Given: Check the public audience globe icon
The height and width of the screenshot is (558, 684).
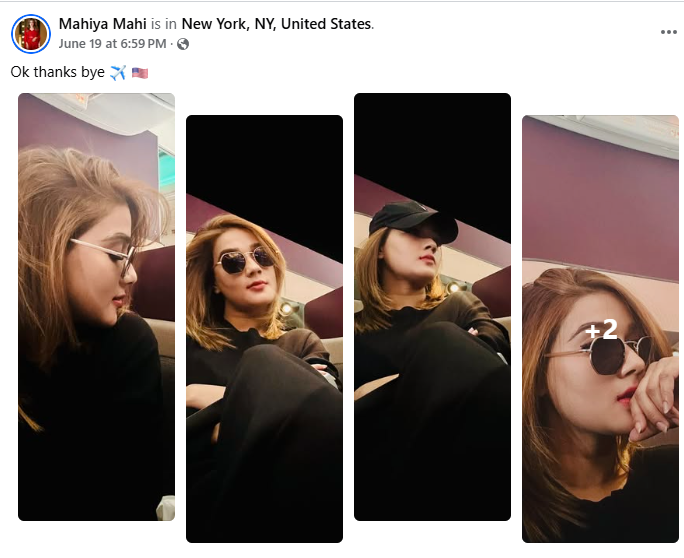Looking at the screenshot, I should (183, 44).
